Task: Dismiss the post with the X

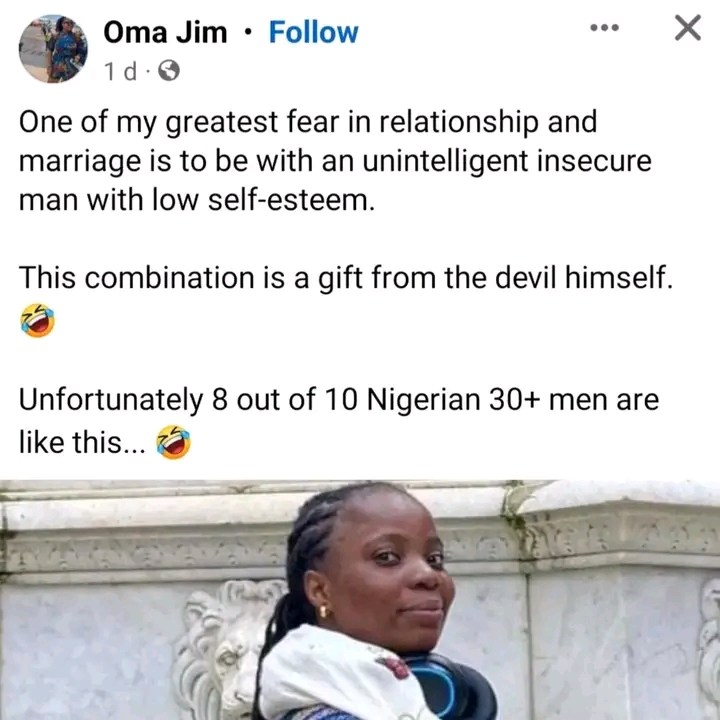Action: tap(687, 29)
